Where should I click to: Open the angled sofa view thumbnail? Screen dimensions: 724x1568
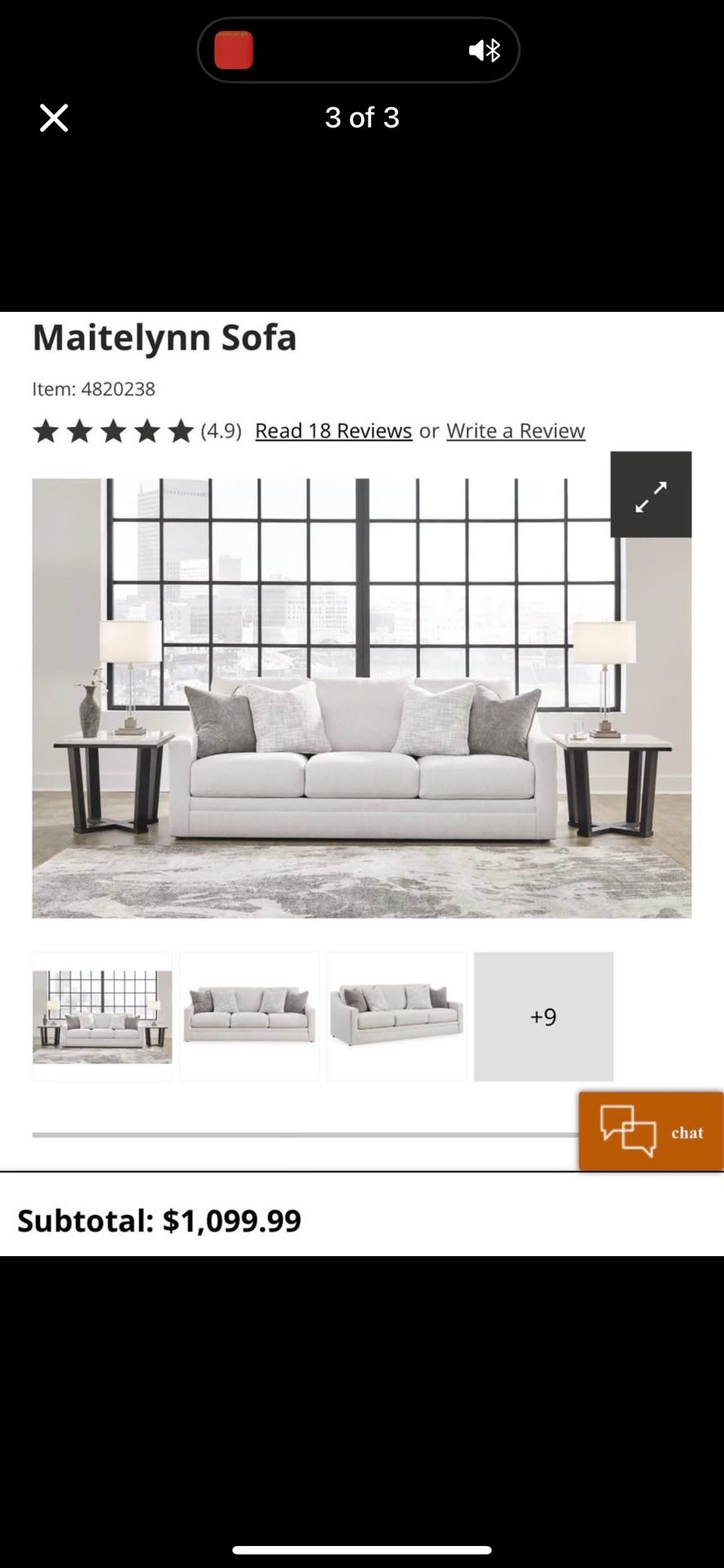[x=396, y=1017]
